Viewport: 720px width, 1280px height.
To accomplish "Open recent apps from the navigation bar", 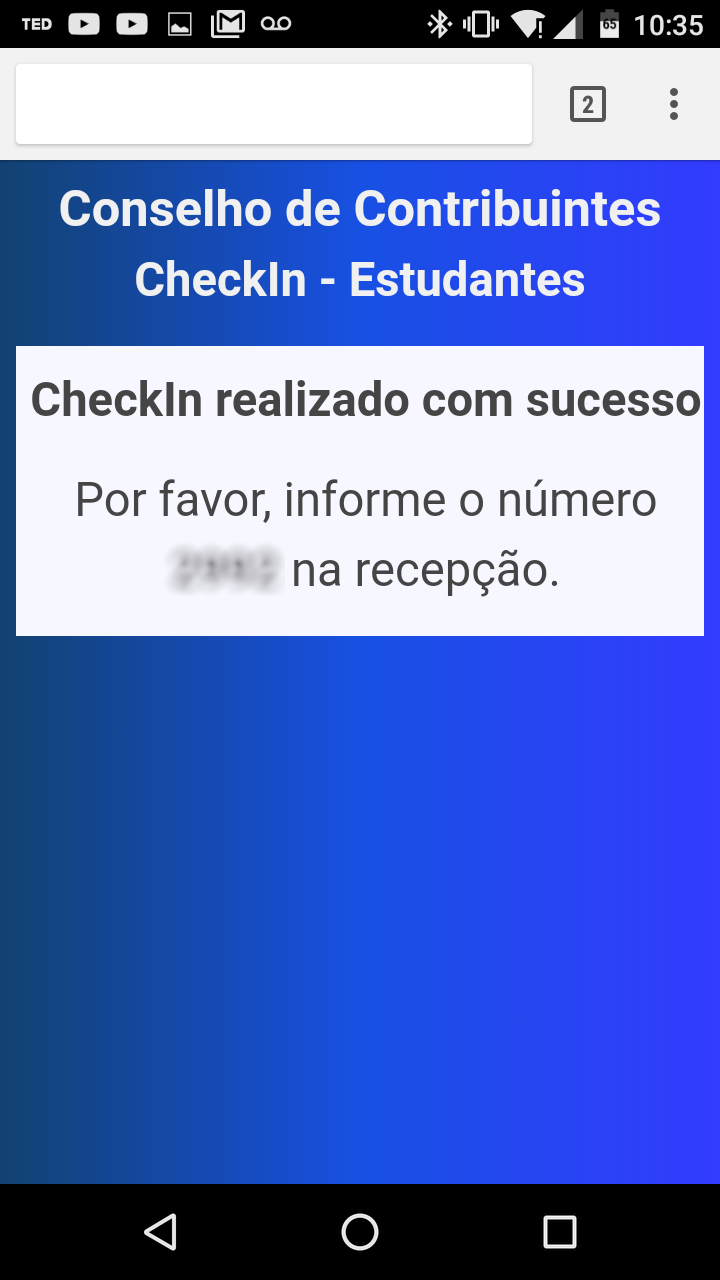I will pyautogui.click(x=560, y=1232).
